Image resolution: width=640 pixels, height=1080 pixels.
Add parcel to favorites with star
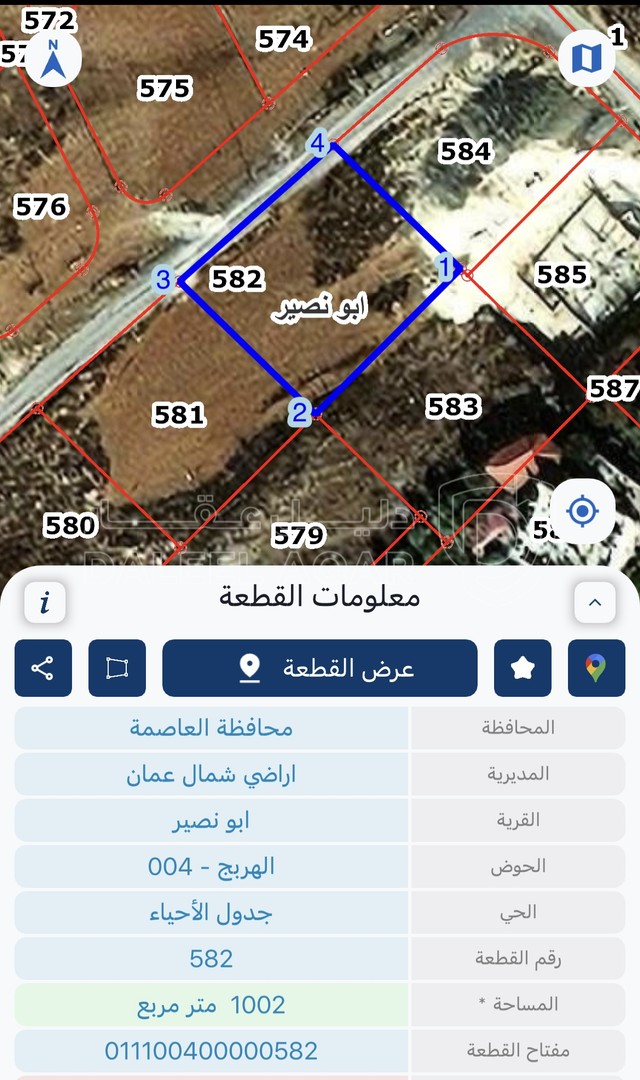(x=522, y=668)
